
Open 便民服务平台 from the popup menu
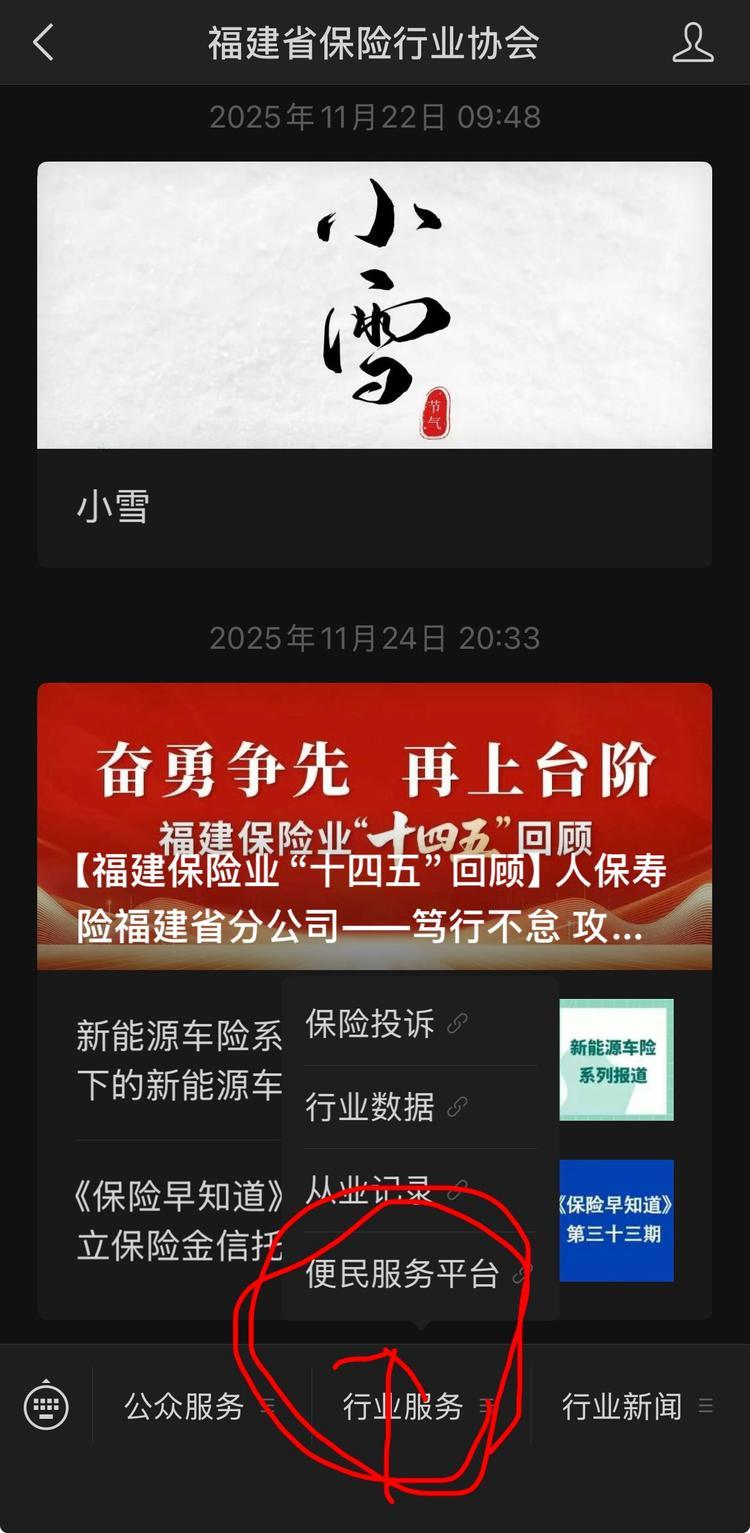[x=403, y=1274]
